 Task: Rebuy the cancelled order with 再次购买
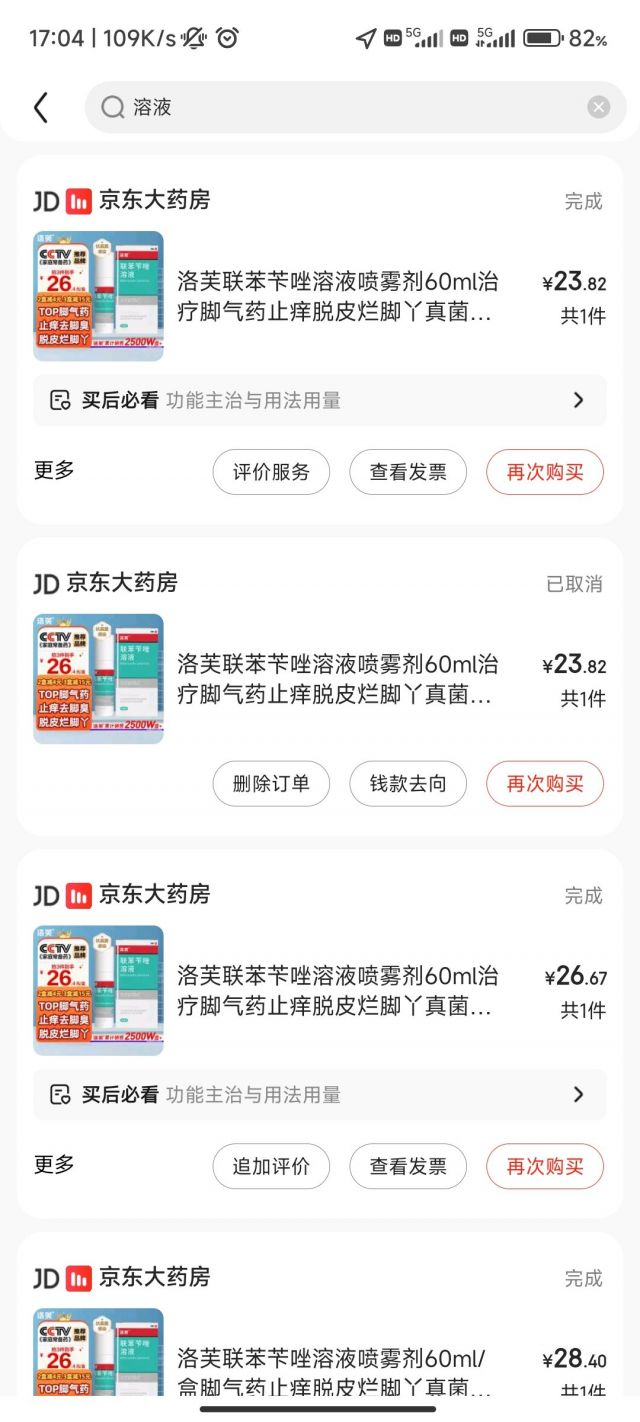tap(545, 784)
